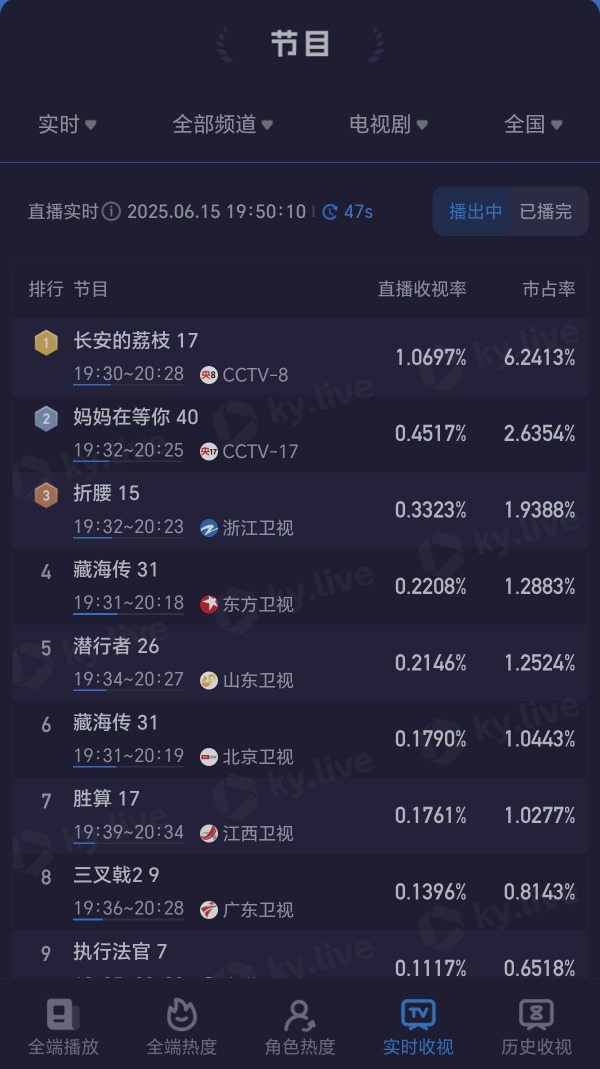600x1069 pixels.
Task: Open the row for 长安的荔枝 17
Action: tap(300, 357)
